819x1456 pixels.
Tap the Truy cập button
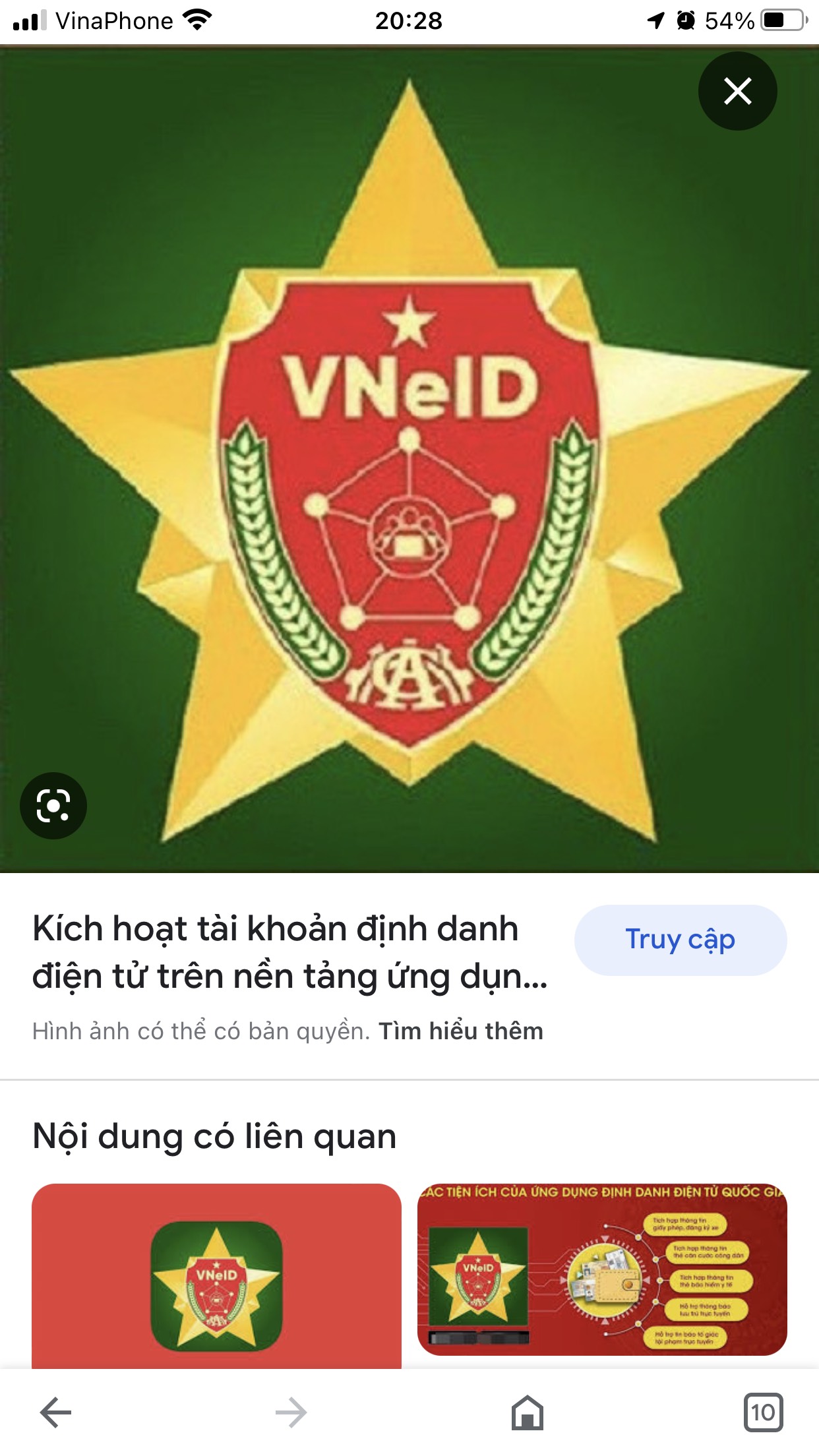tap(680, 940)
